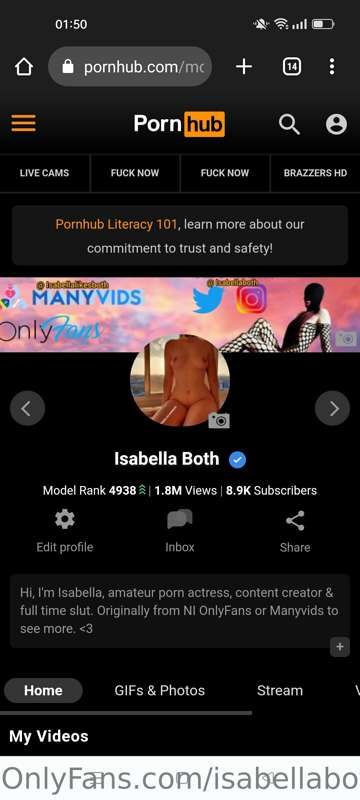The image size is (360, 800).
Task: Share this profile
Action: click(x=295, y=532)
